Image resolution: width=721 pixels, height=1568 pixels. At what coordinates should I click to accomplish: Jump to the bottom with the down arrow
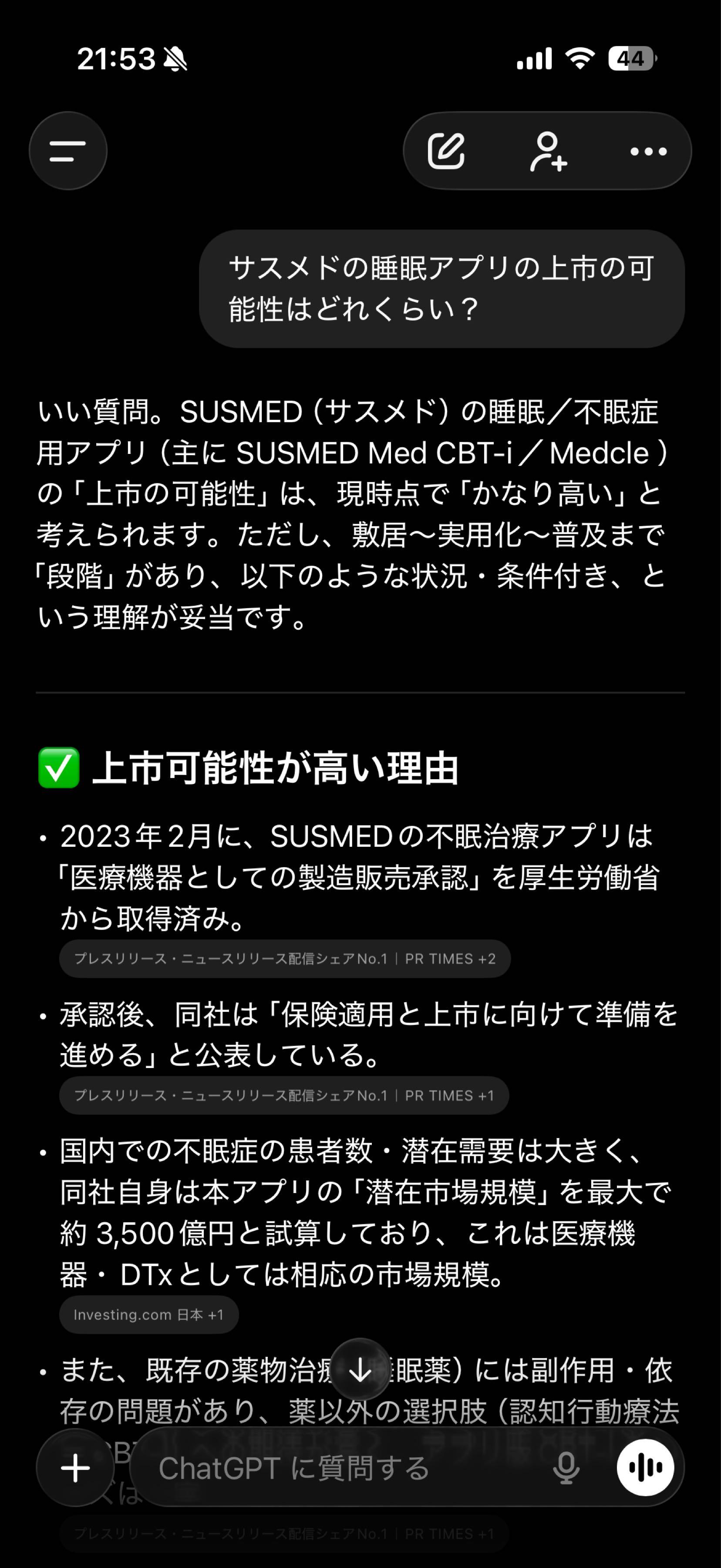[x=360, y=1371]
